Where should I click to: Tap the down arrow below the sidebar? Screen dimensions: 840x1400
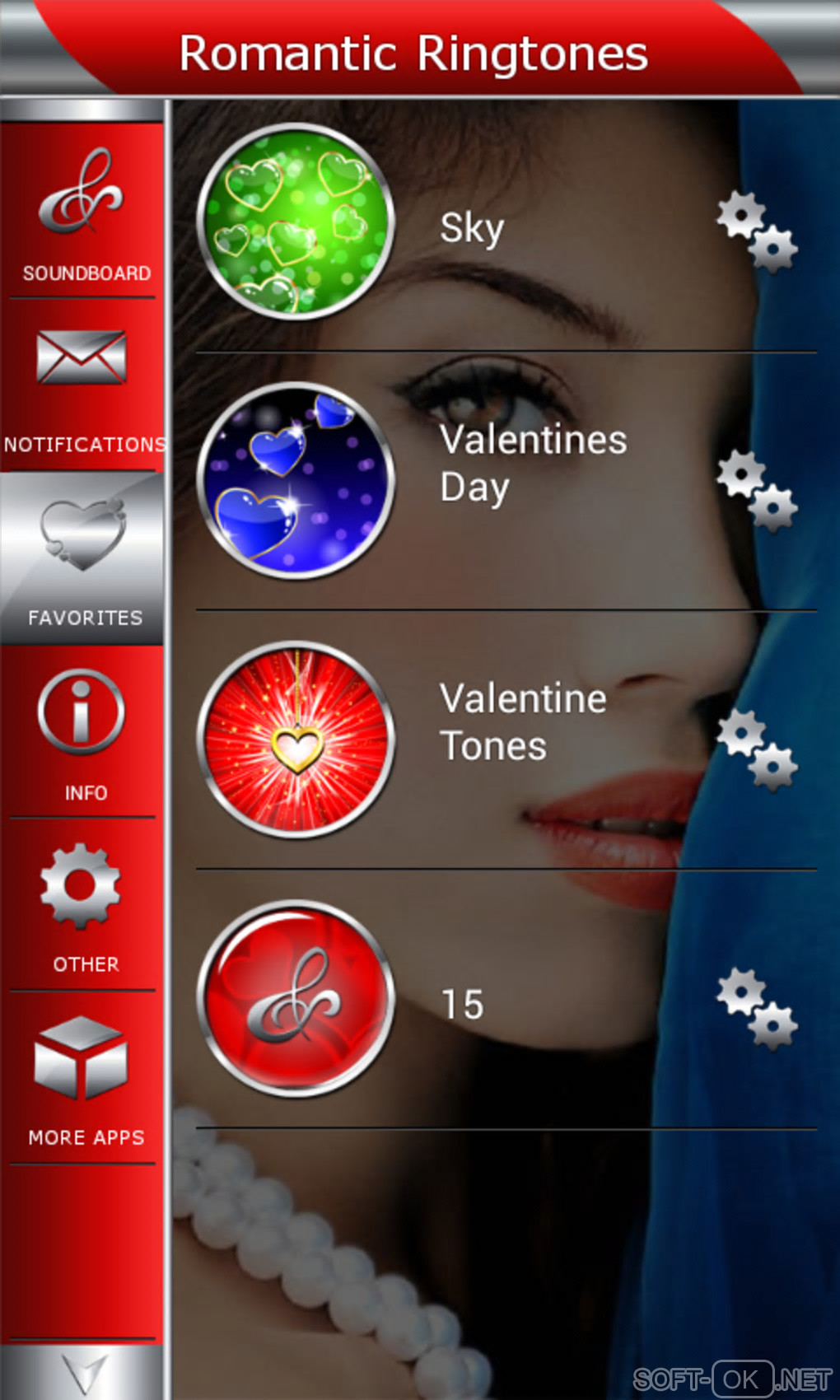tap(82, 1371)
